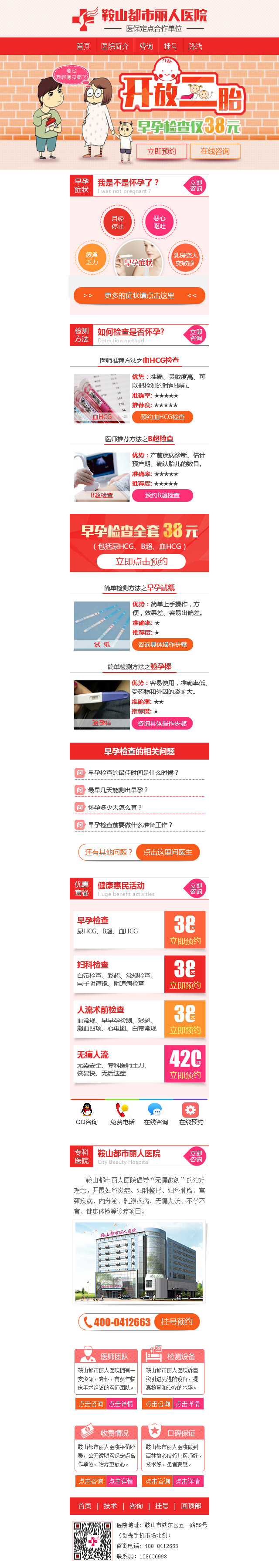Image resolution: width=279 pixels, height=1568 pixels.
Task: Open QQ咨询
Action: 86,1113
